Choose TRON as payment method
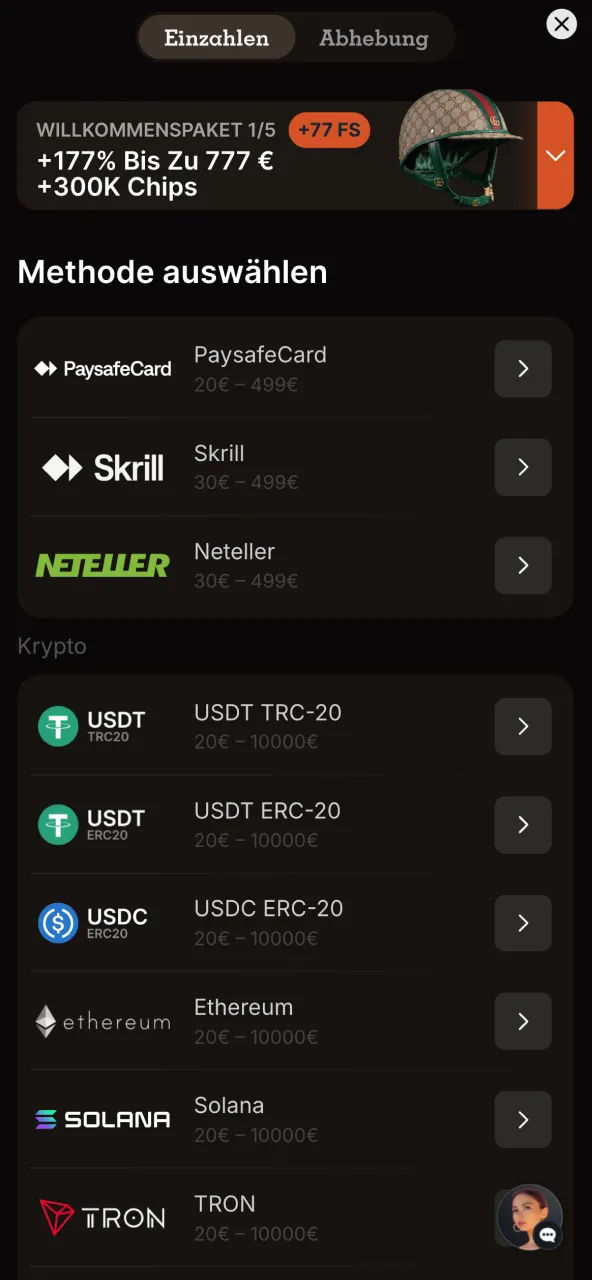This screenshot has width=592, height=1280. pyautogui.click(x=260, y=1218)
